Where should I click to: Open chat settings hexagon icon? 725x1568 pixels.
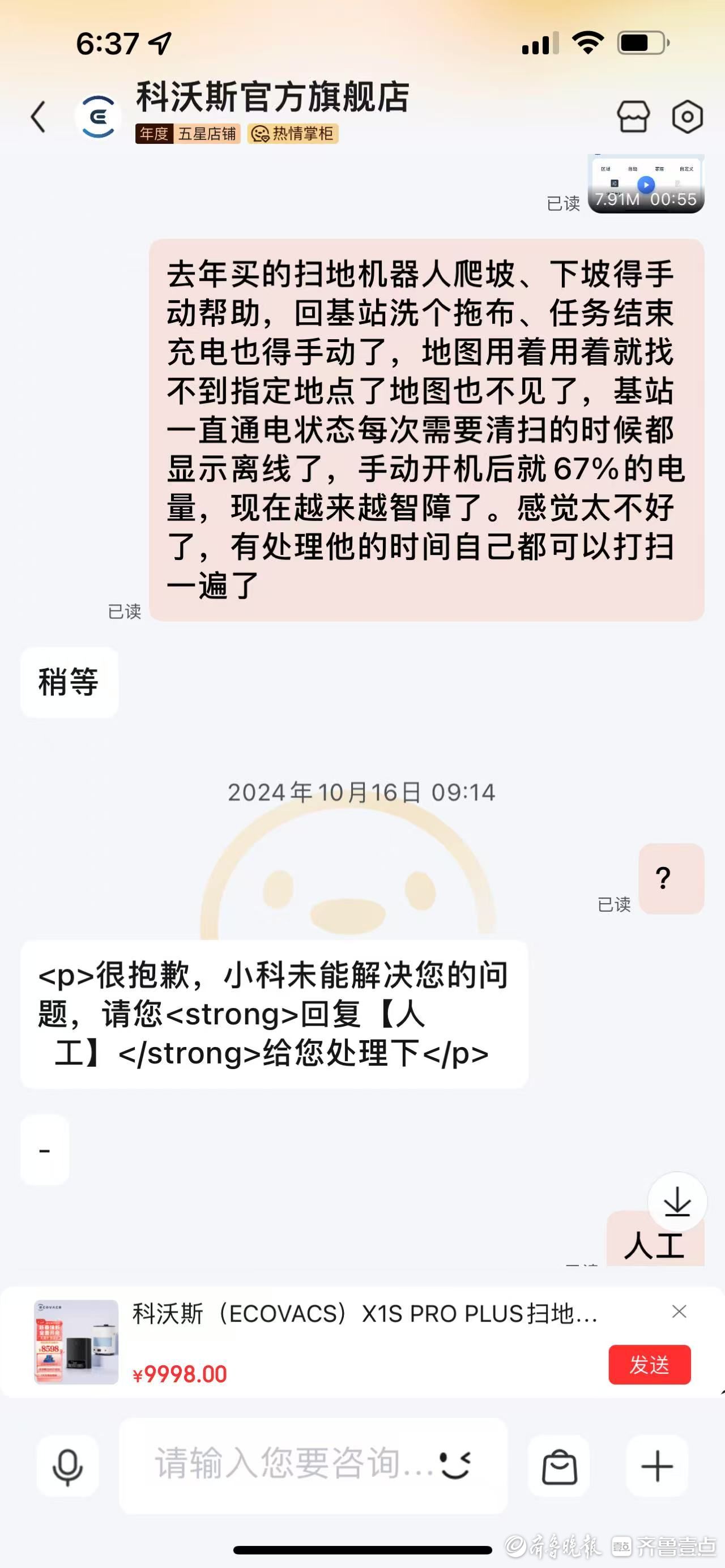click(687, 116)
